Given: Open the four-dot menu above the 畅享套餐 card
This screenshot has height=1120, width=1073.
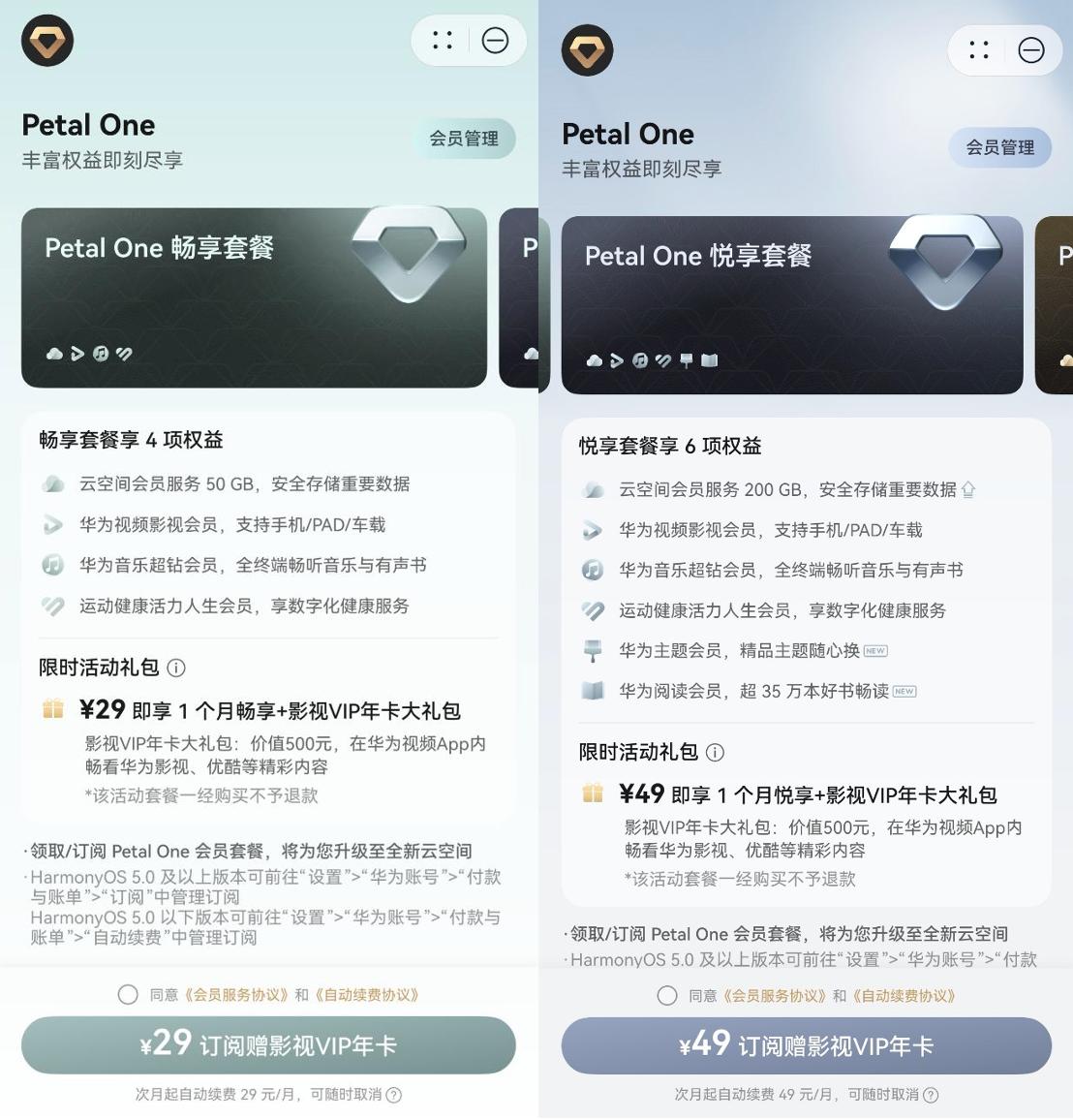Looking at the screenshot, I should 443,41.
